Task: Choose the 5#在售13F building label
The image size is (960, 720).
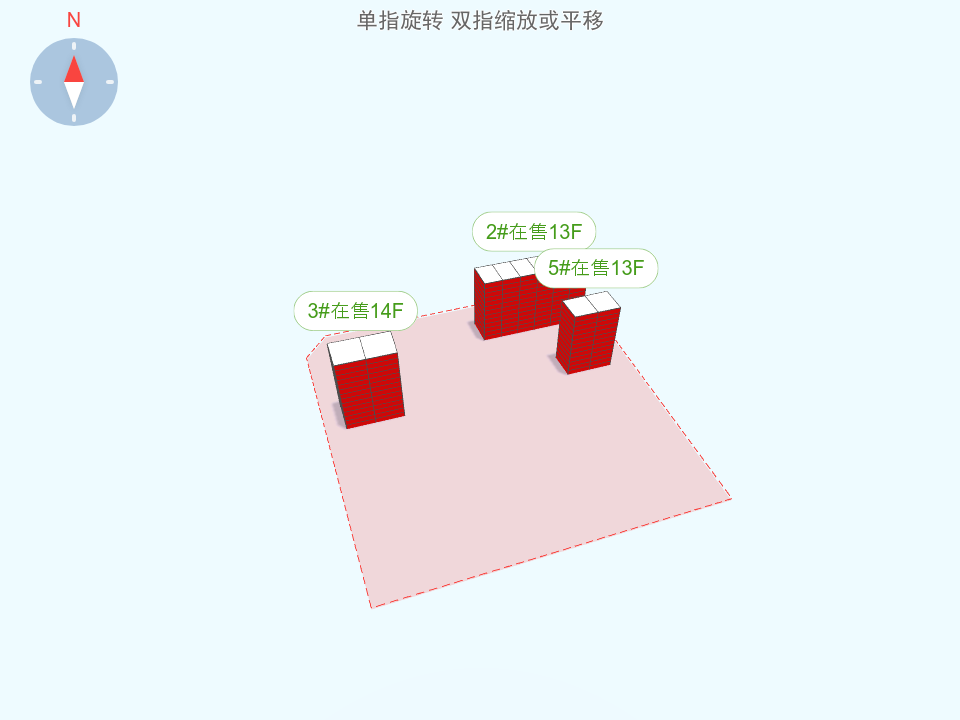Action: tap(596, 268)
